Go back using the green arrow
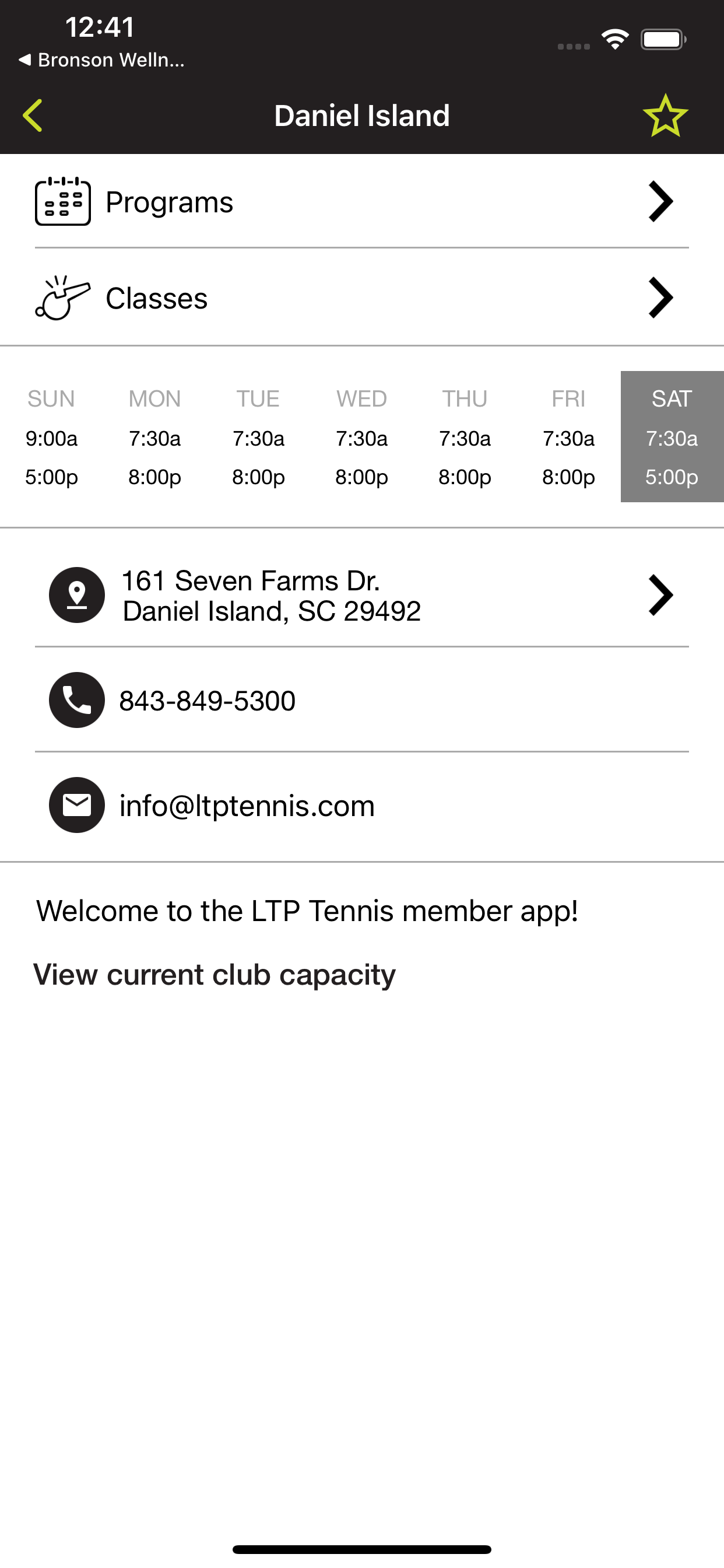This screenshot has height=1568, width=724. (x=32, y=116)
